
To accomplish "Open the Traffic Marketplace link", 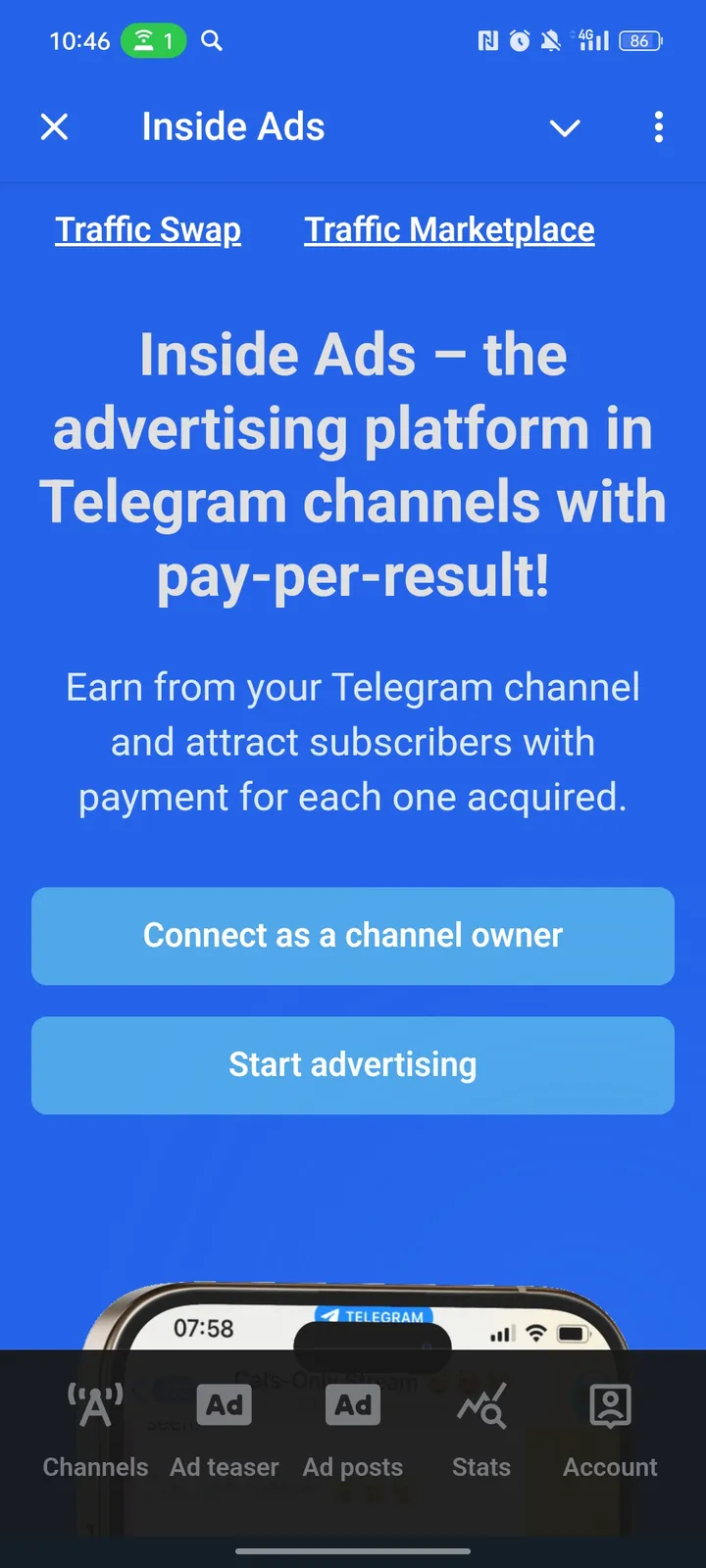I will pos(449,229).
